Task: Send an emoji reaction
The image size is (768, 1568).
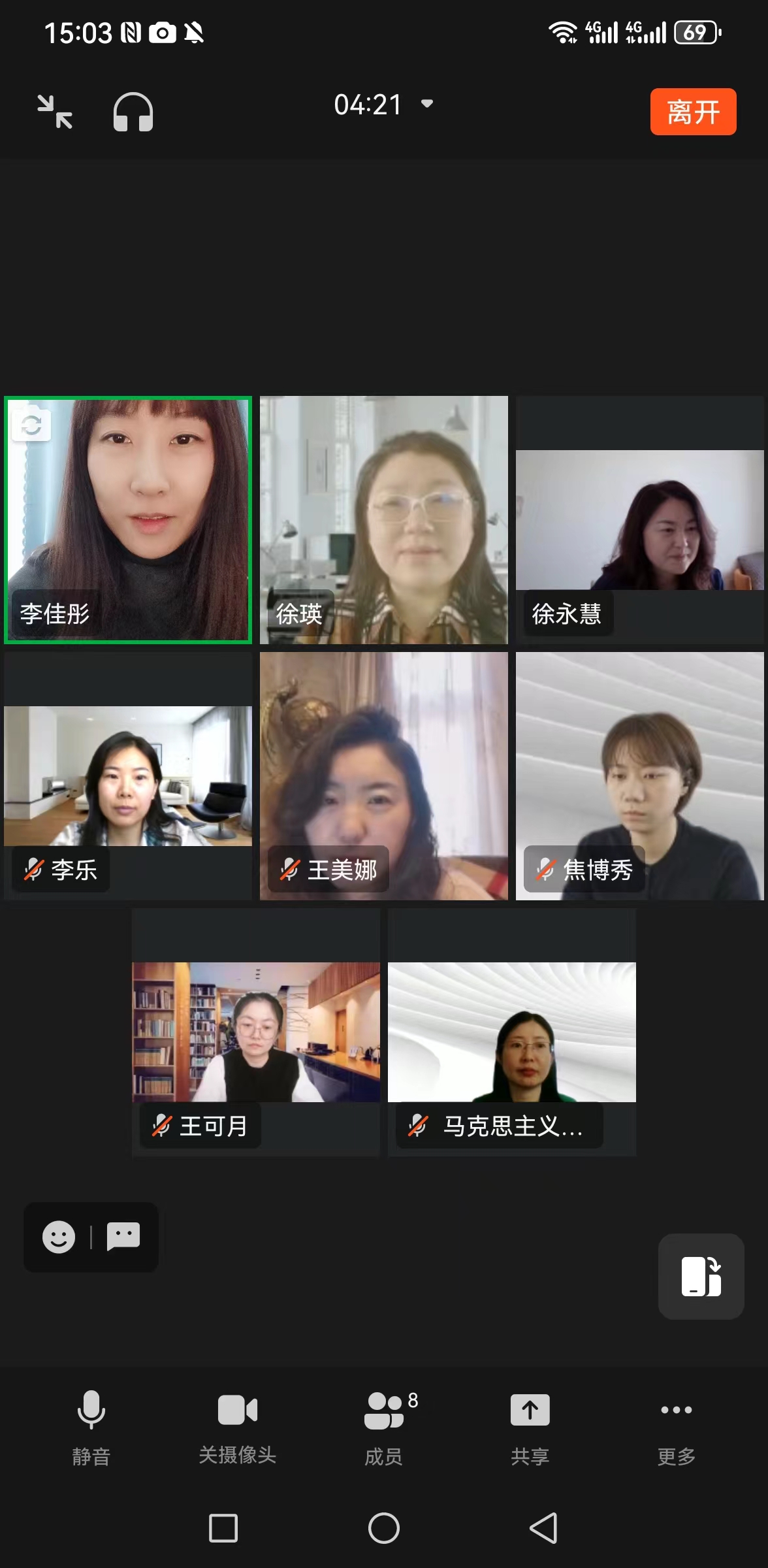Action: pos(59,1237)
